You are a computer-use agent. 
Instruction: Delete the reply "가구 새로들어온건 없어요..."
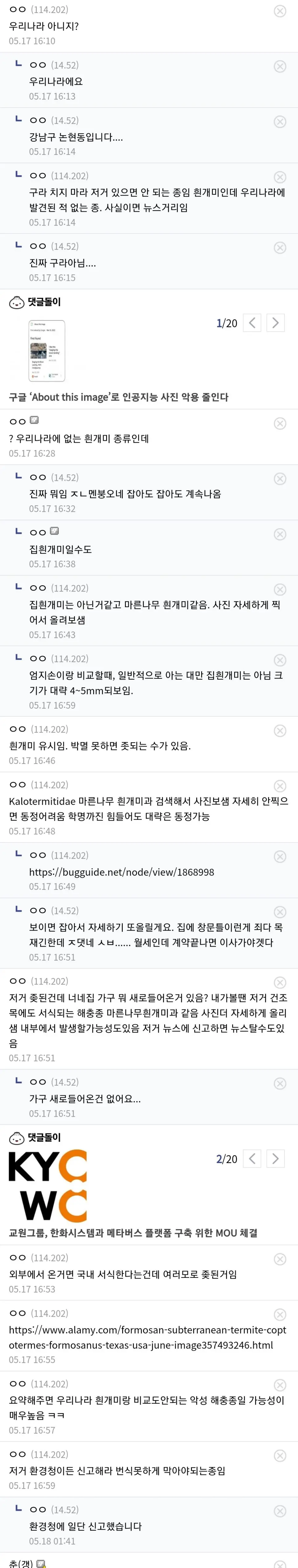280,1083
